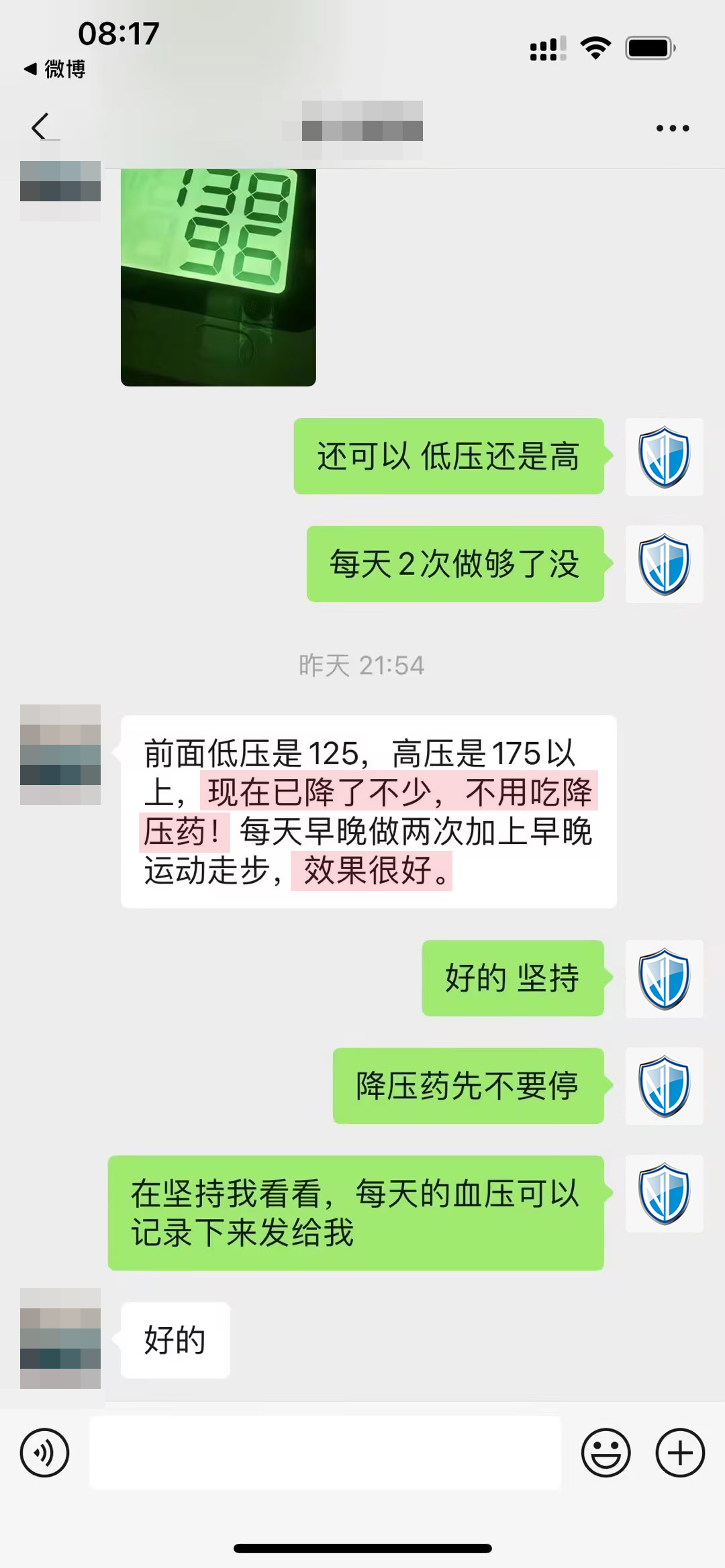Viewport: 725px width, 1568px height.
Task: Tap the back chevron to exit chat
Action: tap(40, 127)
